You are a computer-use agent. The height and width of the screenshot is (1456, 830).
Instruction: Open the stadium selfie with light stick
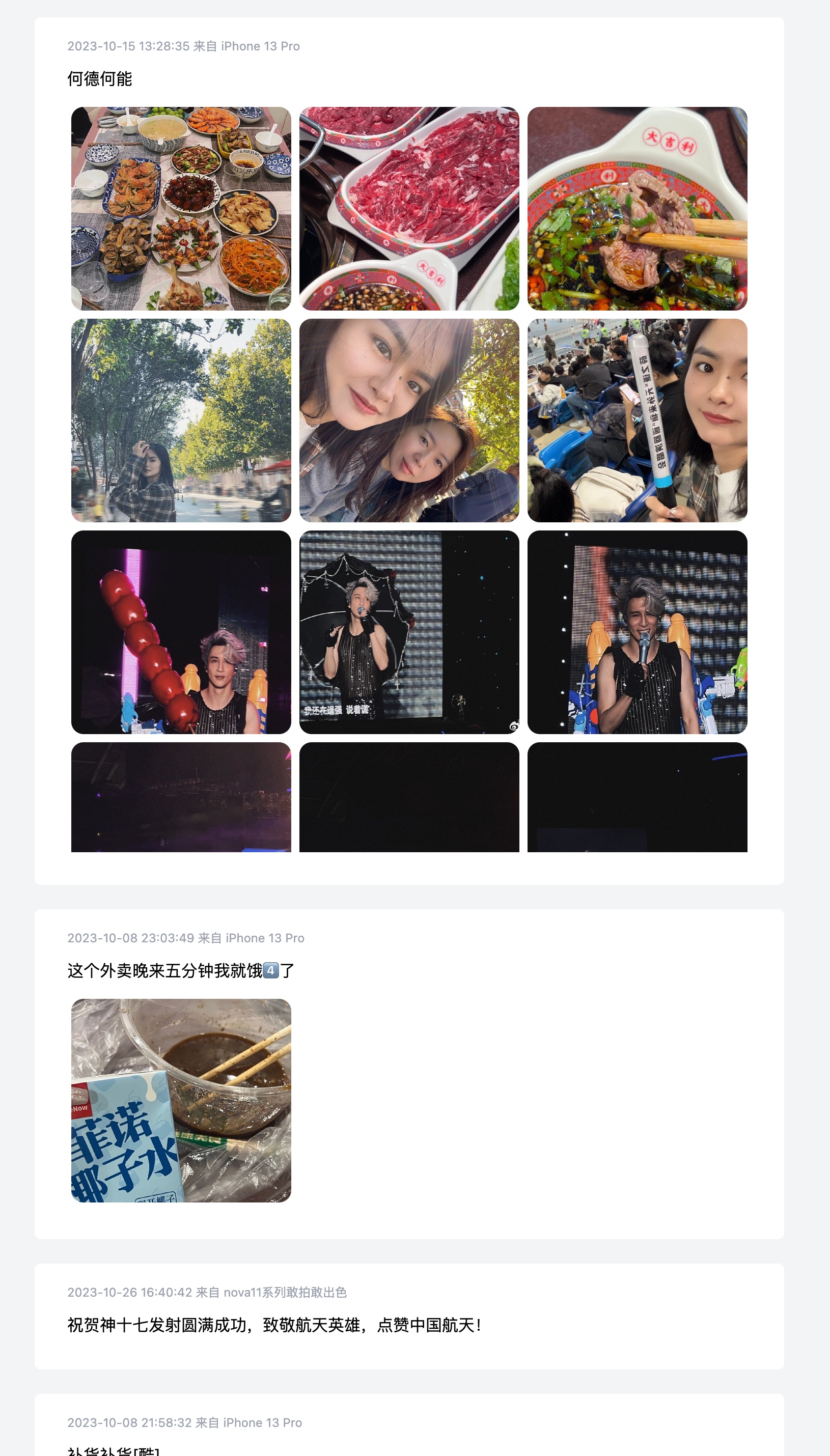click(637, 420)
